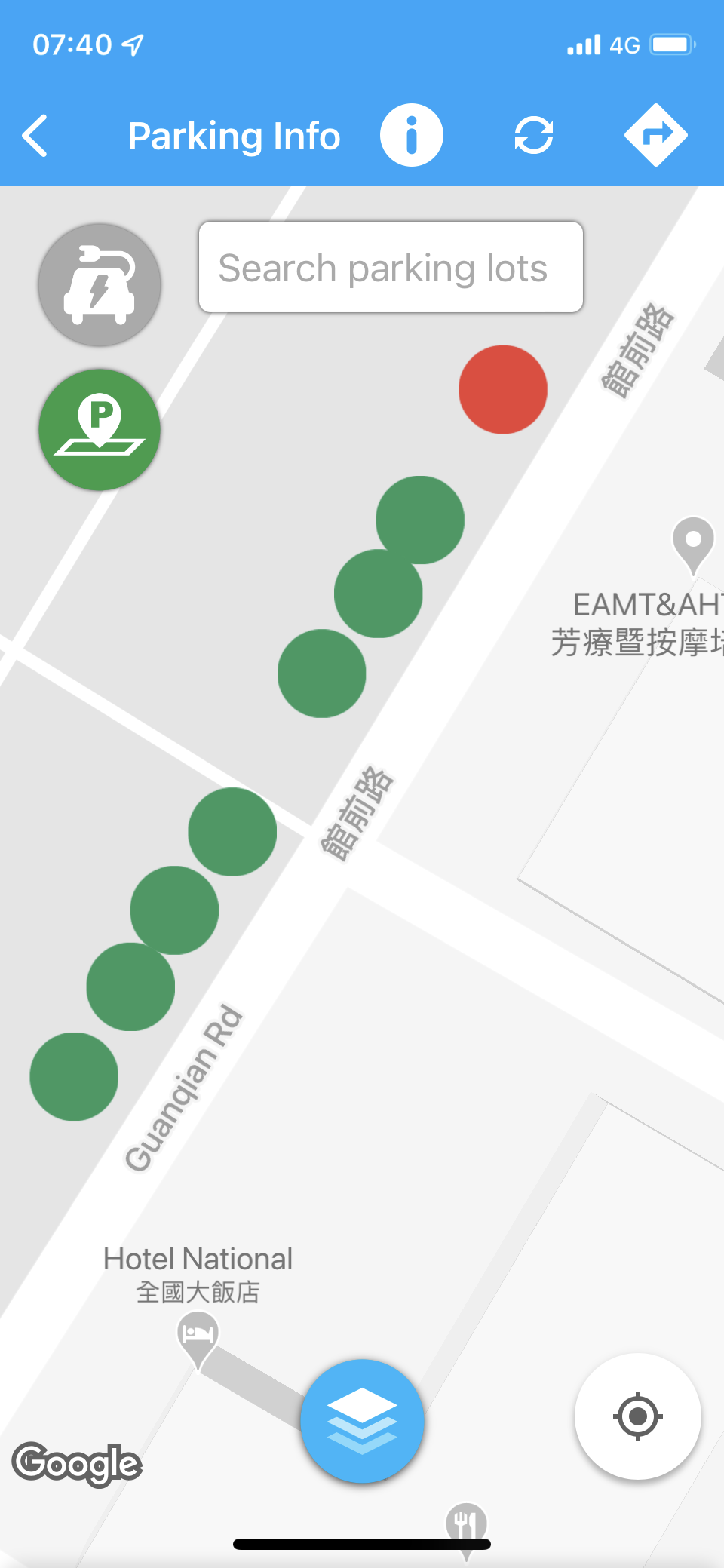Tap the Search parking lots field
Viewport: 724px width, 1568px height.
click(x=391, y=268)
